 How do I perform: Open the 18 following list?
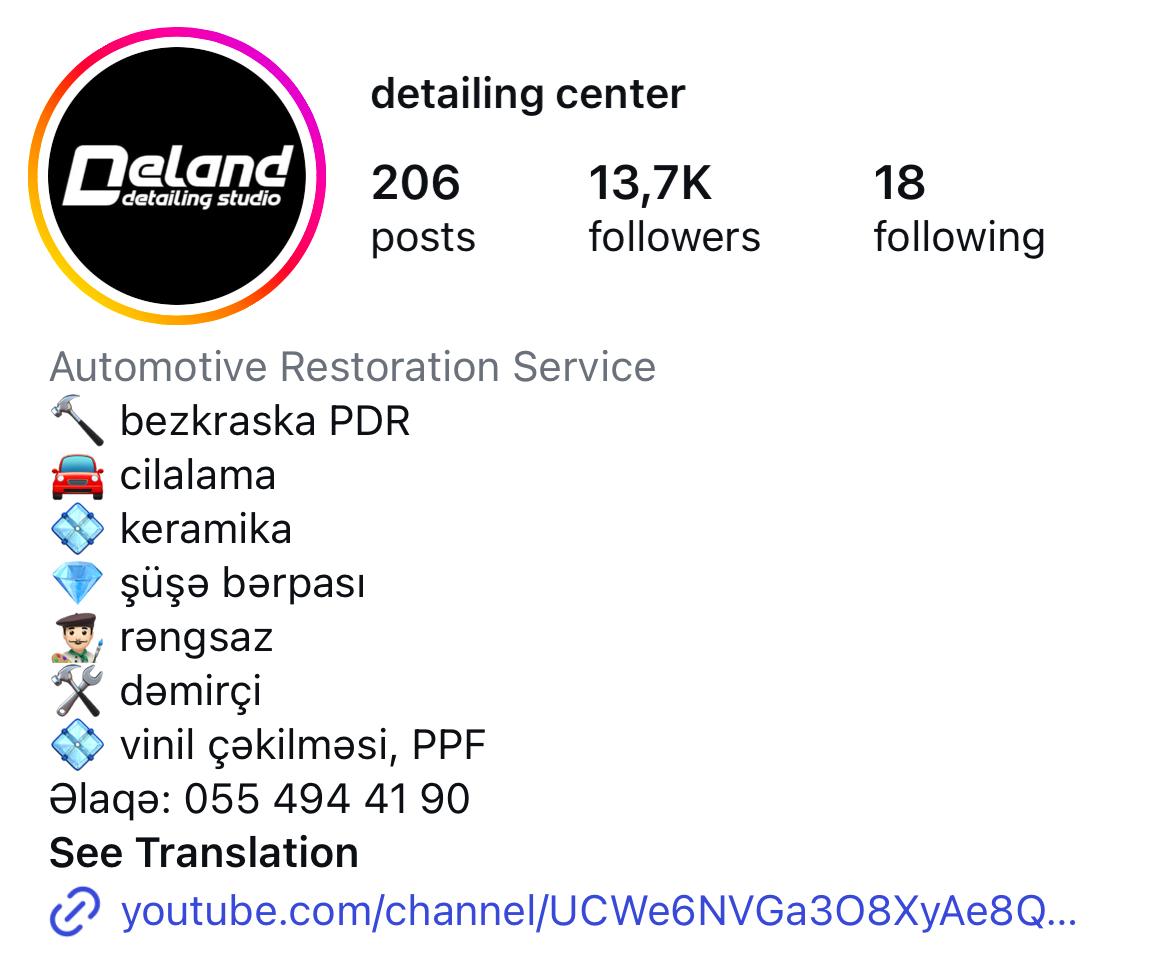958,209
